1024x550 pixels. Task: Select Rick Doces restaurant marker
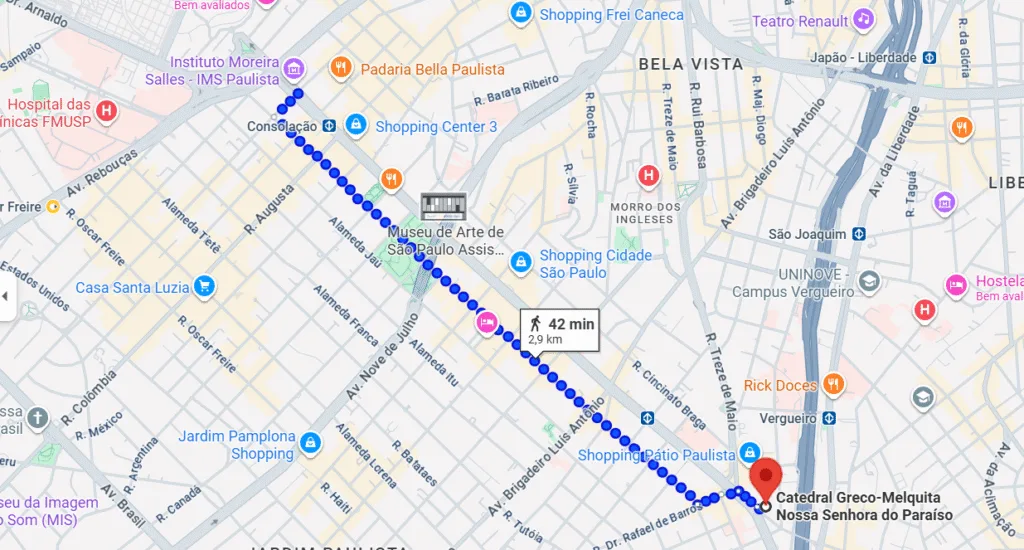coord(833,384)
